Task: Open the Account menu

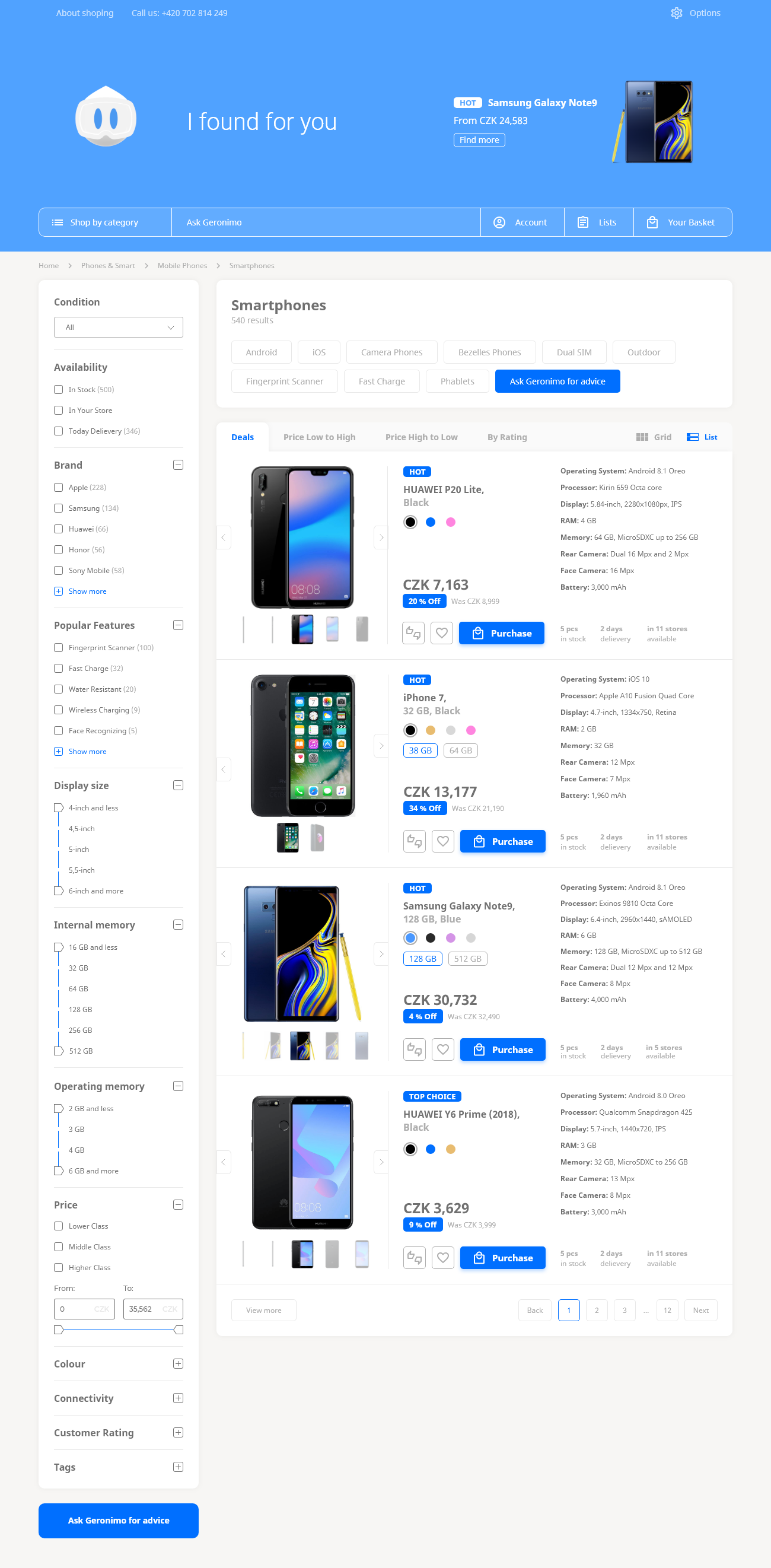Action: pyautogui.click(x=521, y=222)
